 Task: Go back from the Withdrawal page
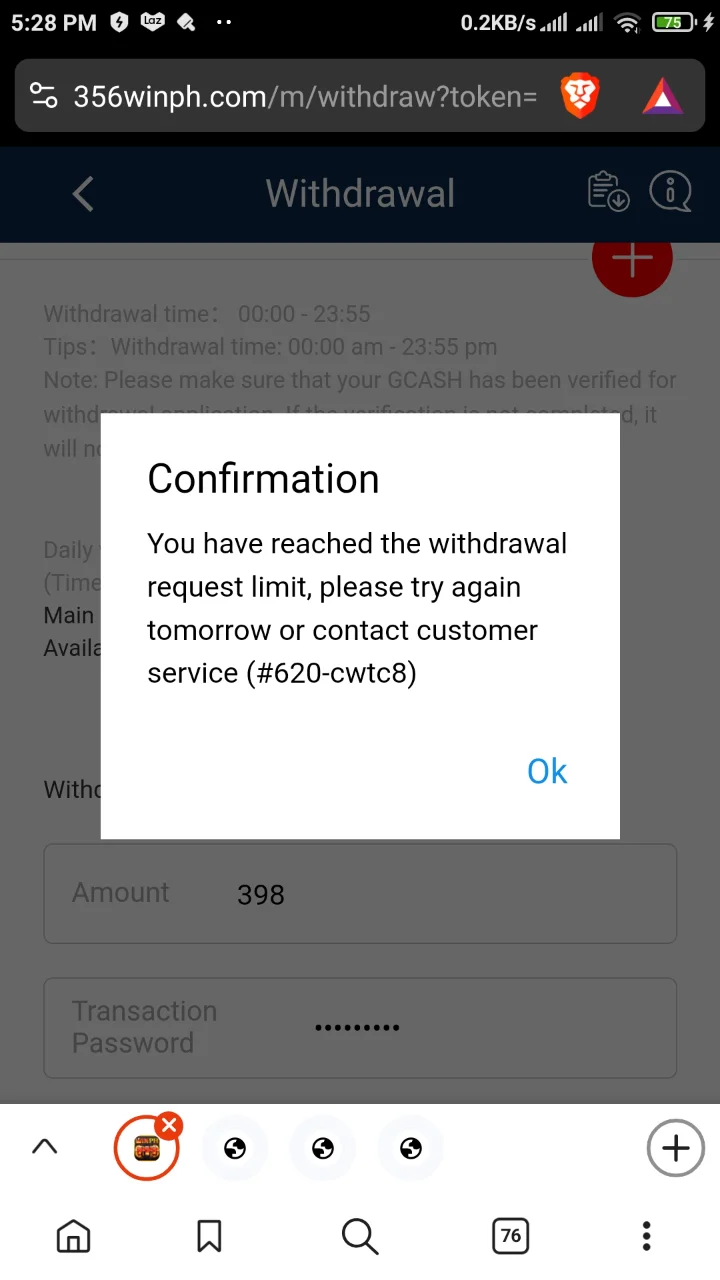point(83,193)
